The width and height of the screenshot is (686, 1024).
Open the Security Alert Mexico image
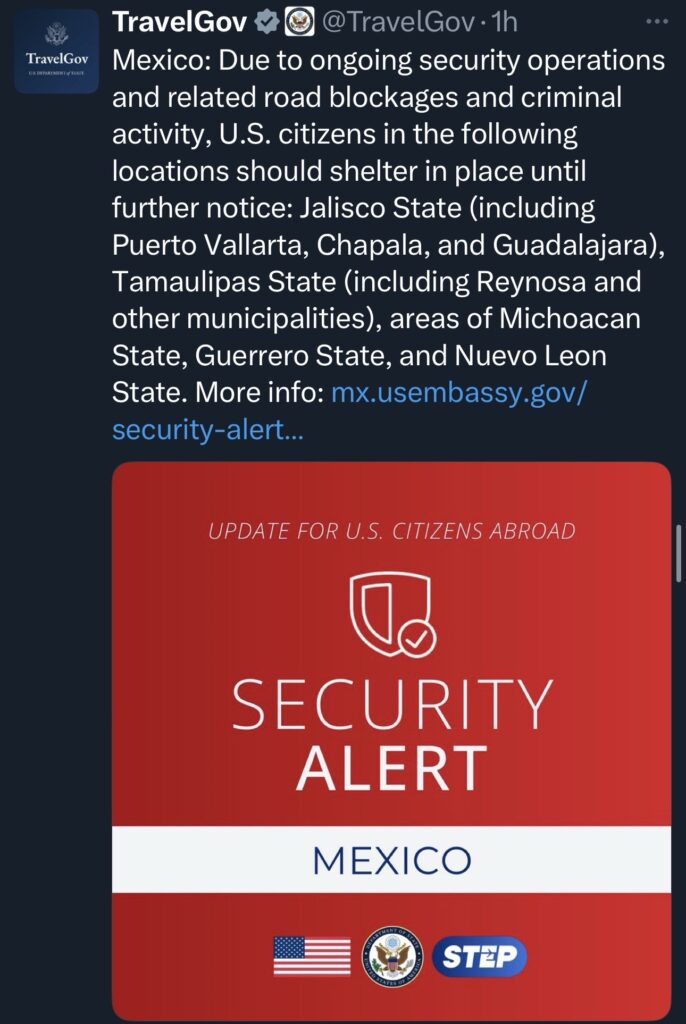[x=391, y=740]
